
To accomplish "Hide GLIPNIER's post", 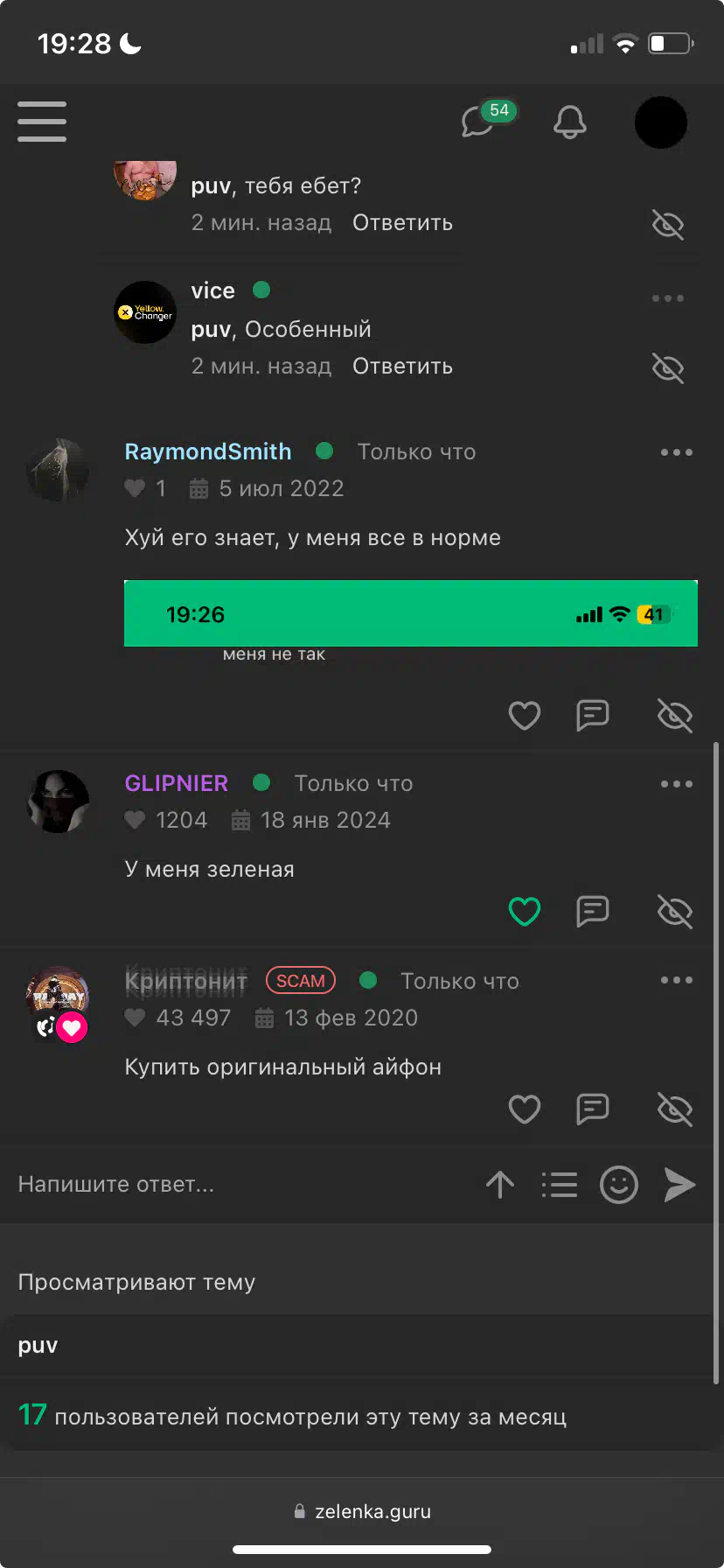I will [674, 912].
